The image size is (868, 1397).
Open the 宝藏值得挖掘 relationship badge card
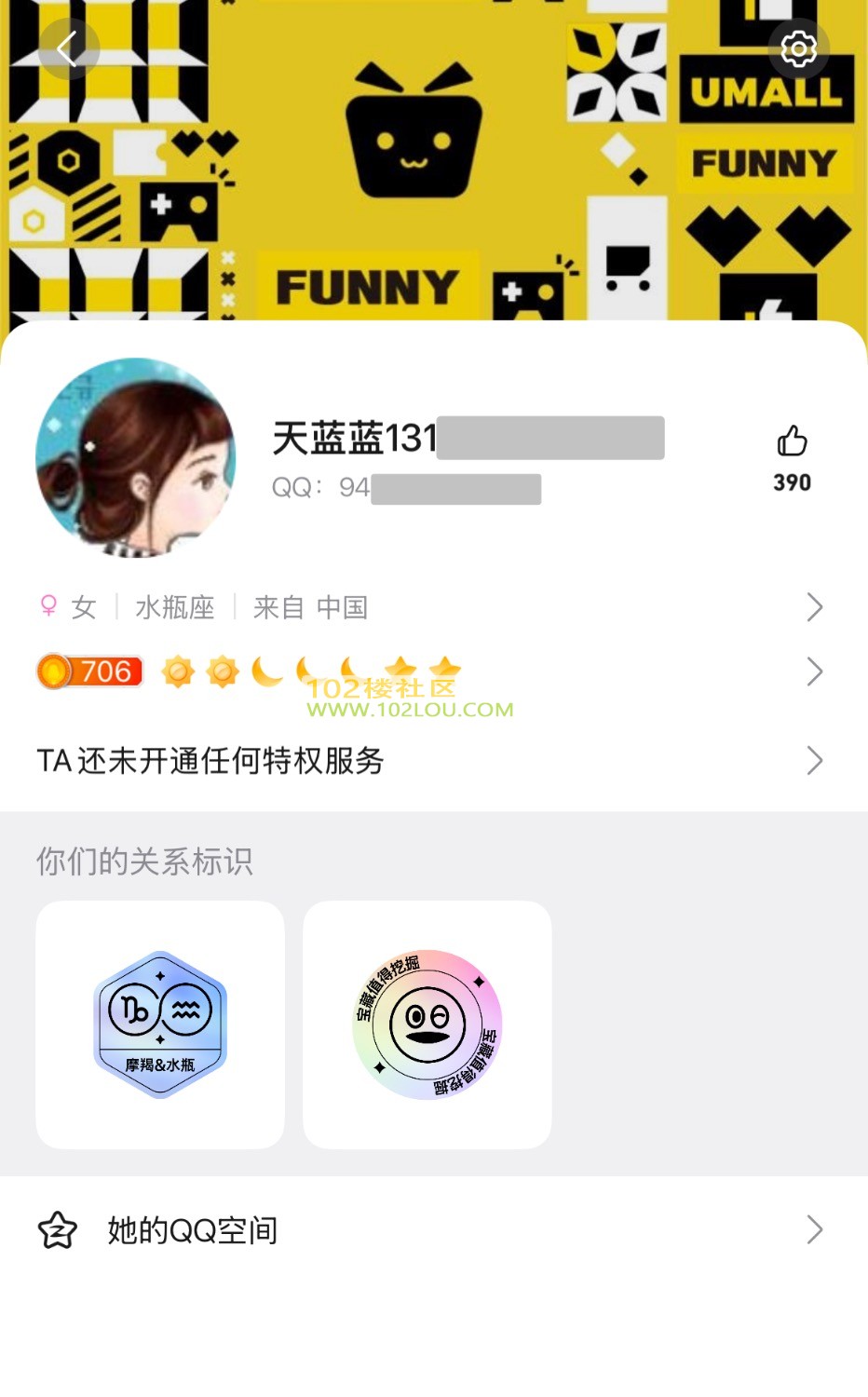[427, 1024]
